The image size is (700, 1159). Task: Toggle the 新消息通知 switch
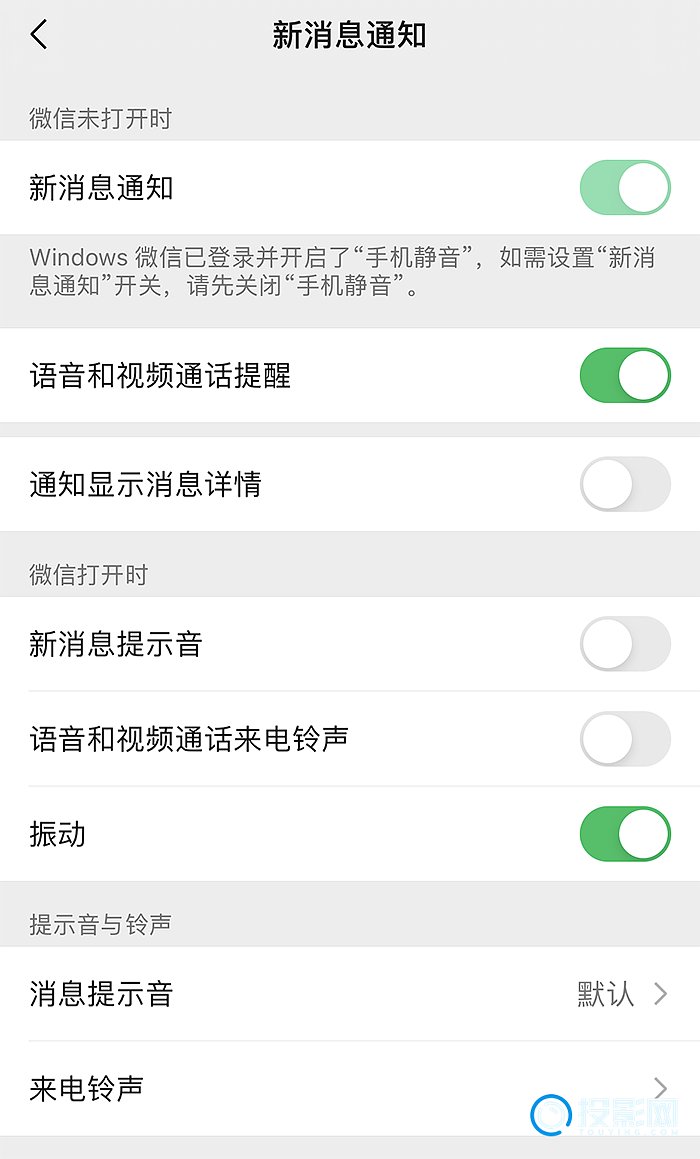[625, 188]
